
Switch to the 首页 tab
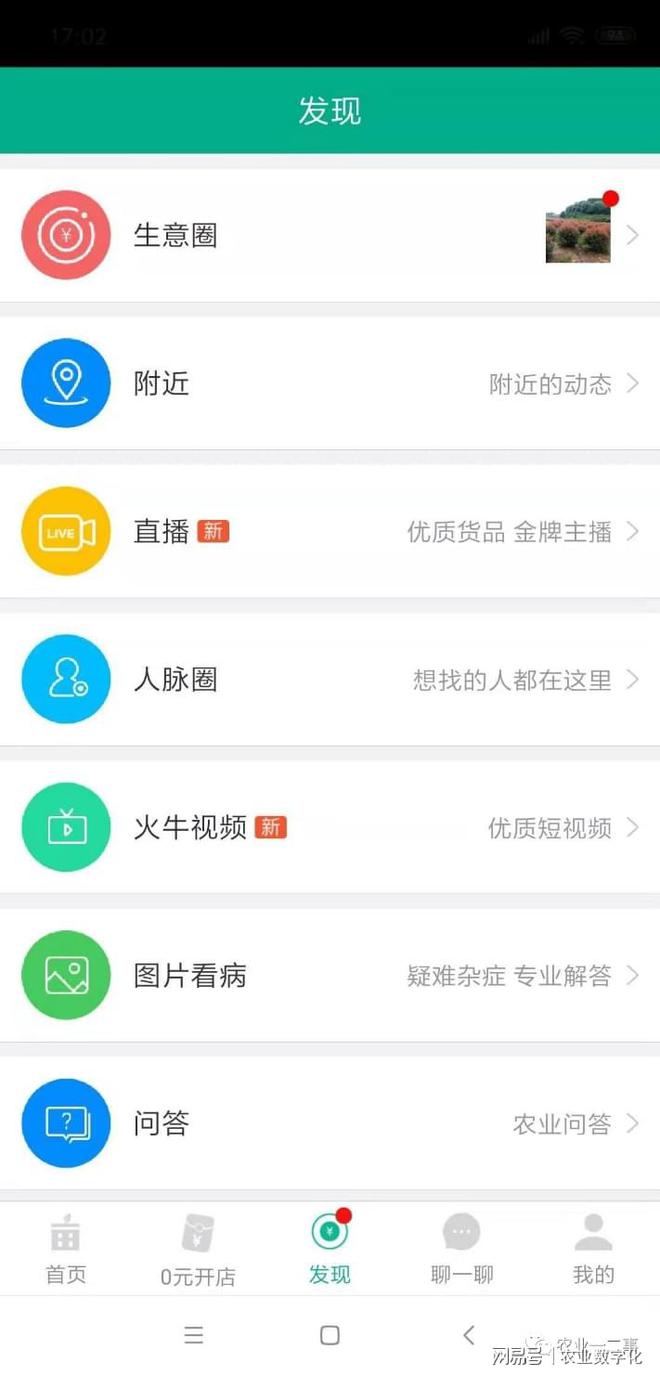click(66, 1248)
